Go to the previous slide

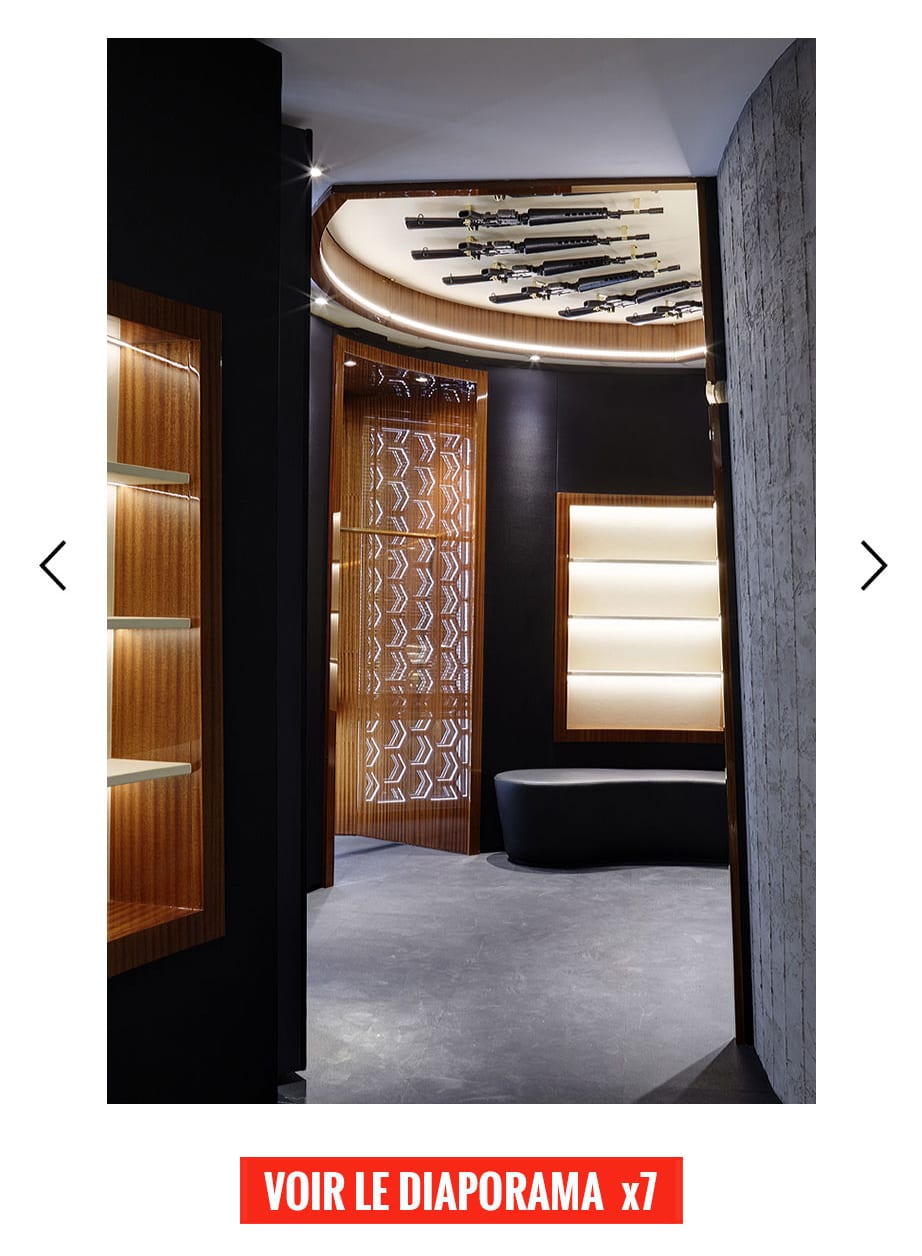coord(53,566)
